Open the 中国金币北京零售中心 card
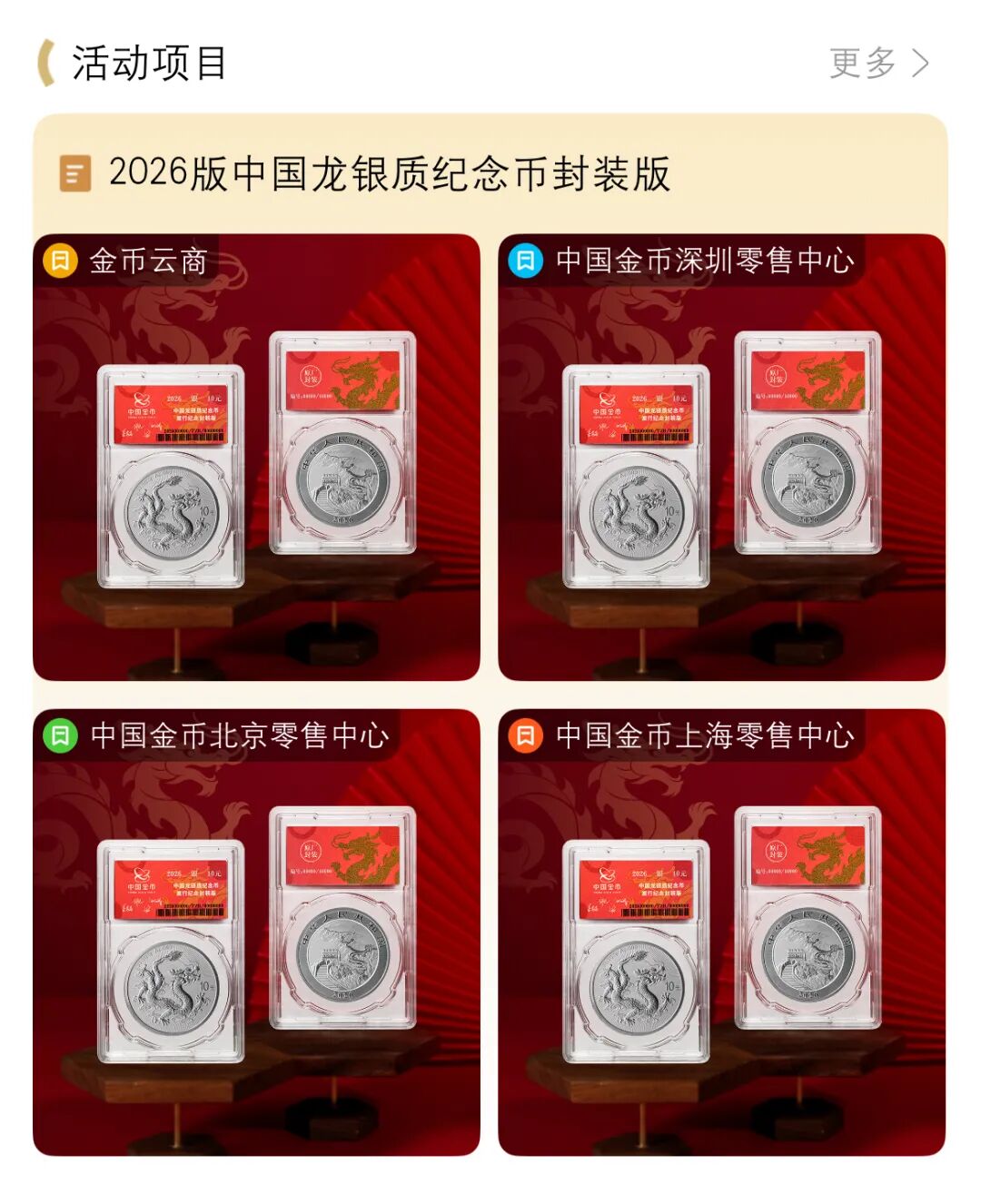Viewport: 981px width, 1204px height. [256, 933]
